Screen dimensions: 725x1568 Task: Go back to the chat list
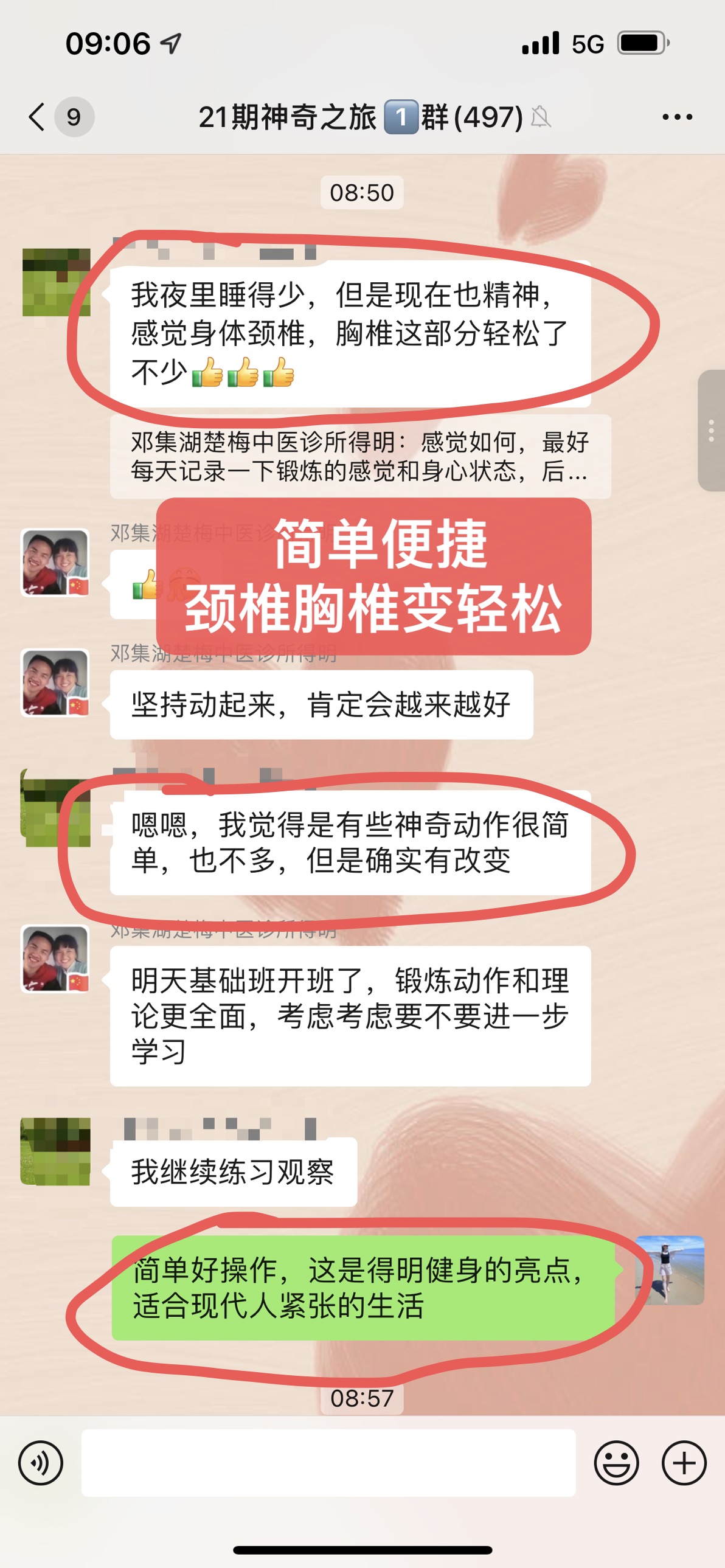38,117
